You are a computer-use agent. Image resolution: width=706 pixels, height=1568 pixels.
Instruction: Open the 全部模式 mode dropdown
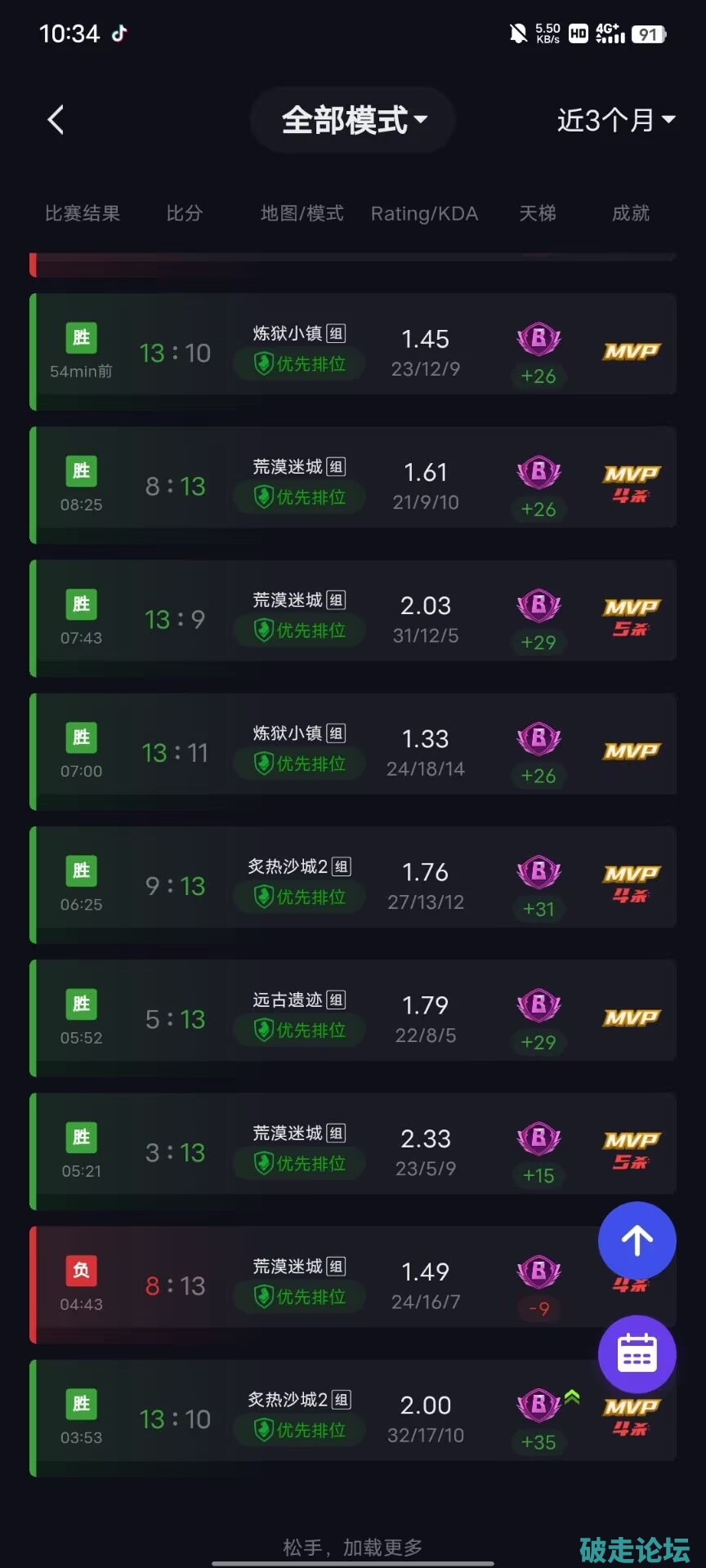coord(353,120)
